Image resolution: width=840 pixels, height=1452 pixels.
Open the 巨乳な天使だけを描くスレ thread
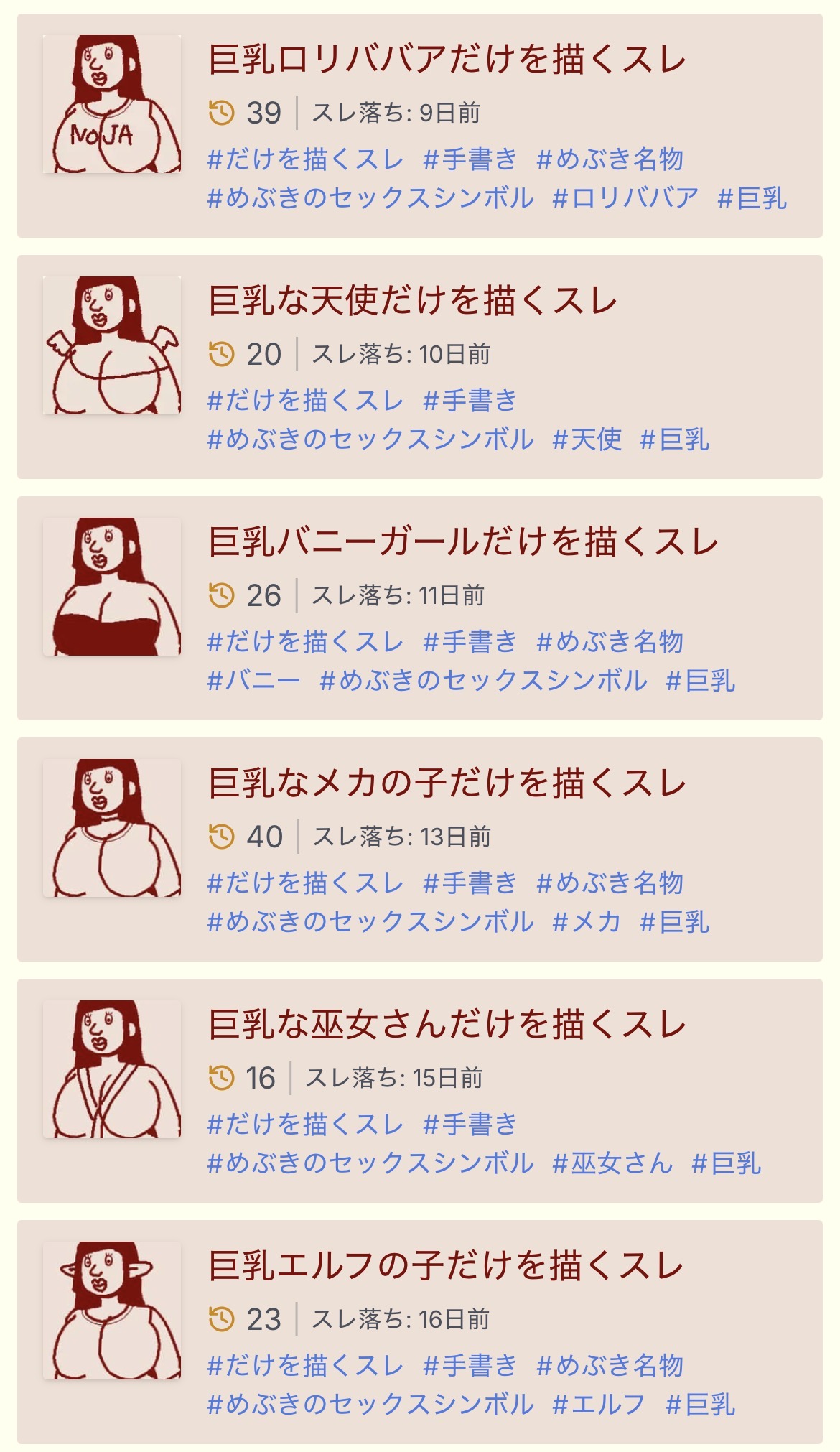tap(412, 300)
